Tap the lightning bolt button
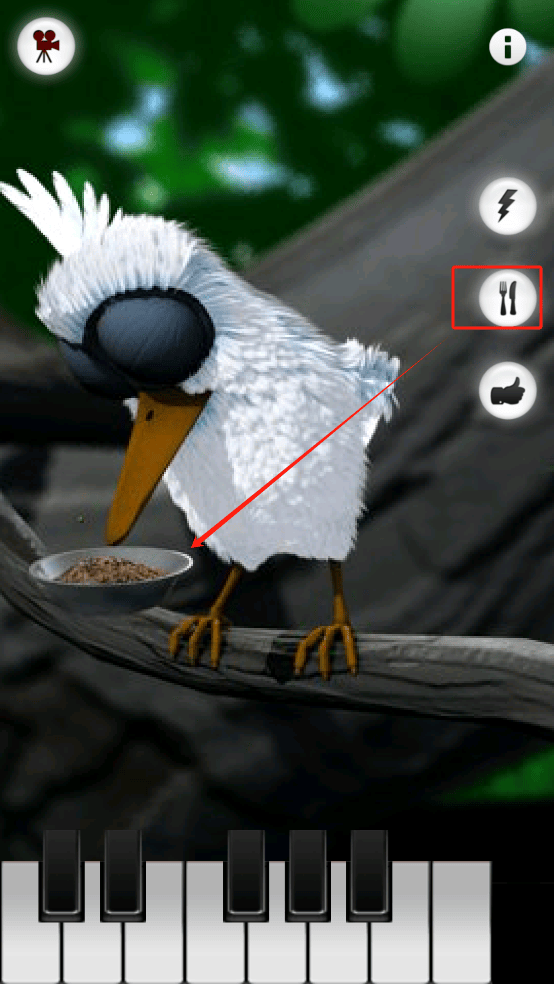The width and height of the screenshot is (554, 984). coord(508,206)
